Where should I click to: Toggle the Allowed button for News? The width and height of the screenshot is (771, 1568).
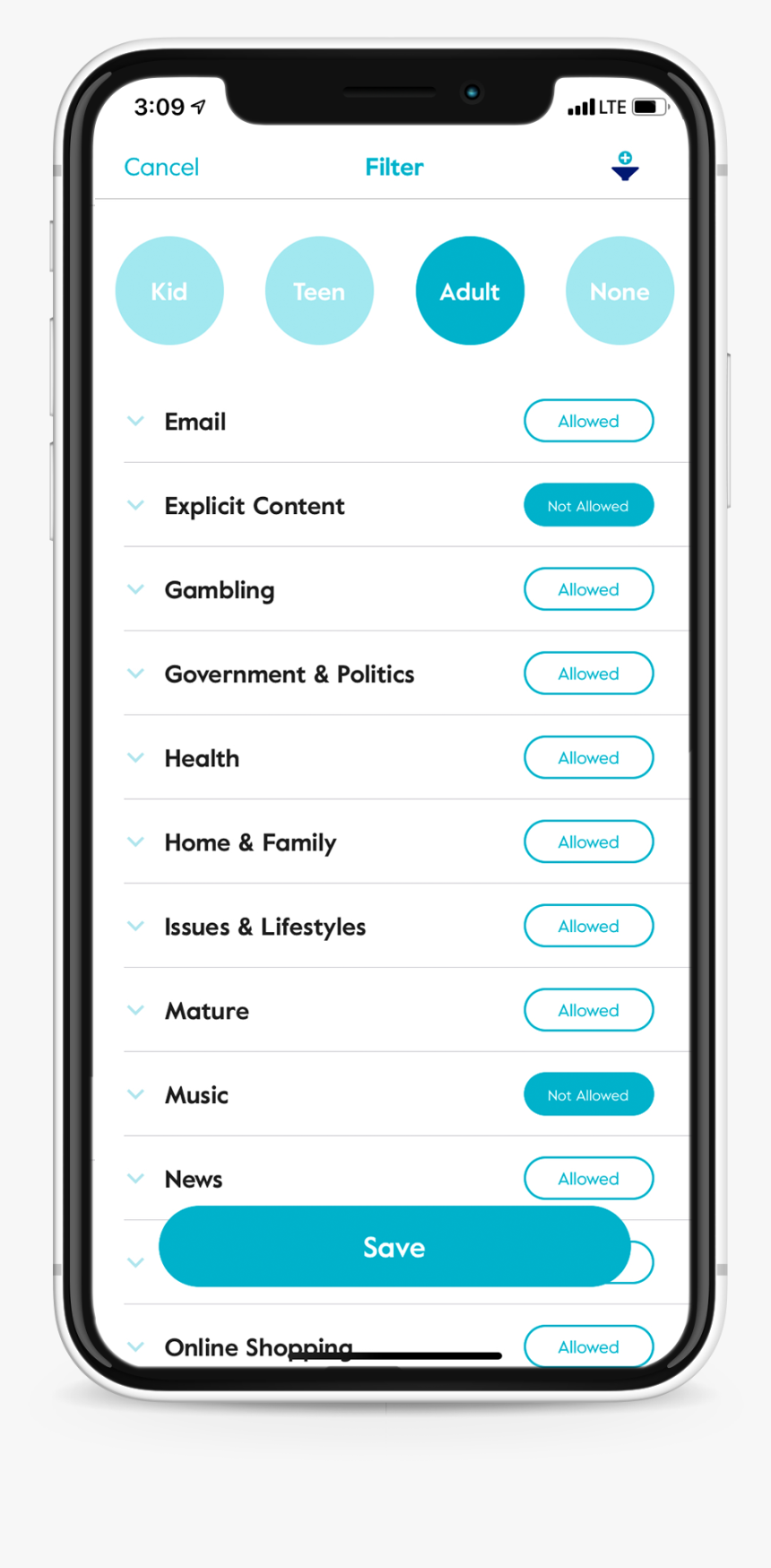[588, 1178]
